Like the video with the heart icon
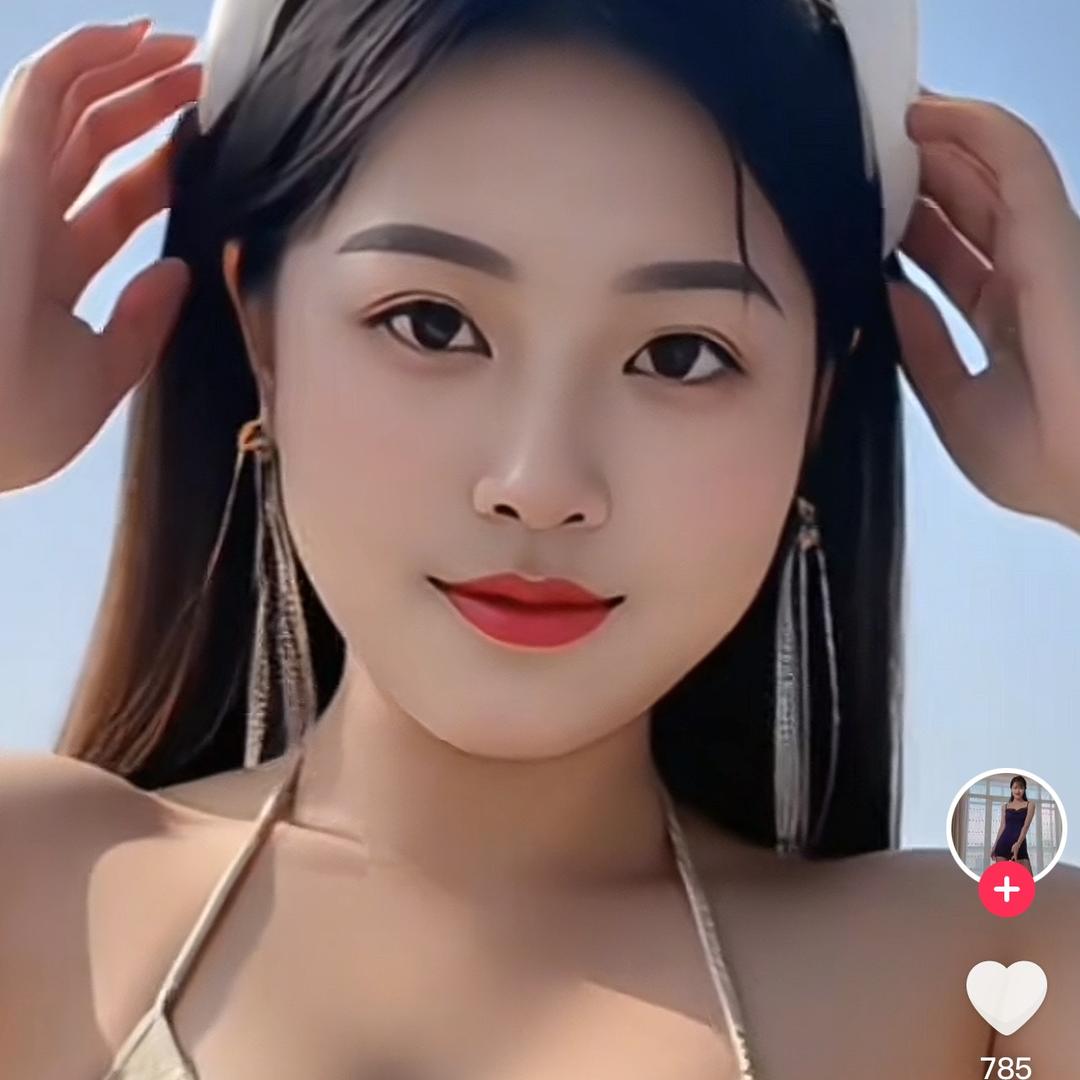This screenshot has height=1080, width=1080. point(1006,997)
